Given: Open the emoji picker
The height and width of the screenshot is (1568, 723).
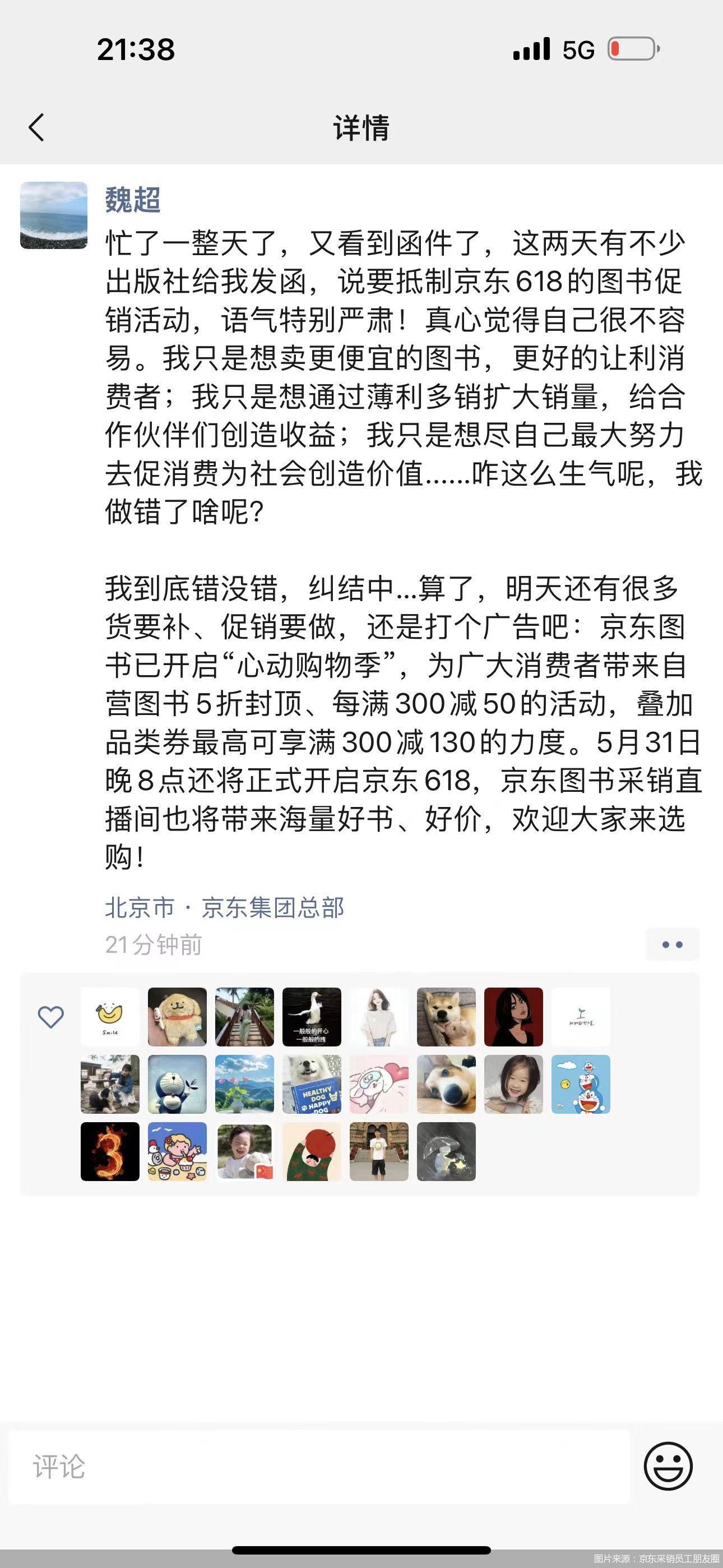Looking at the screenshot, I should (x=668, y=1466).
